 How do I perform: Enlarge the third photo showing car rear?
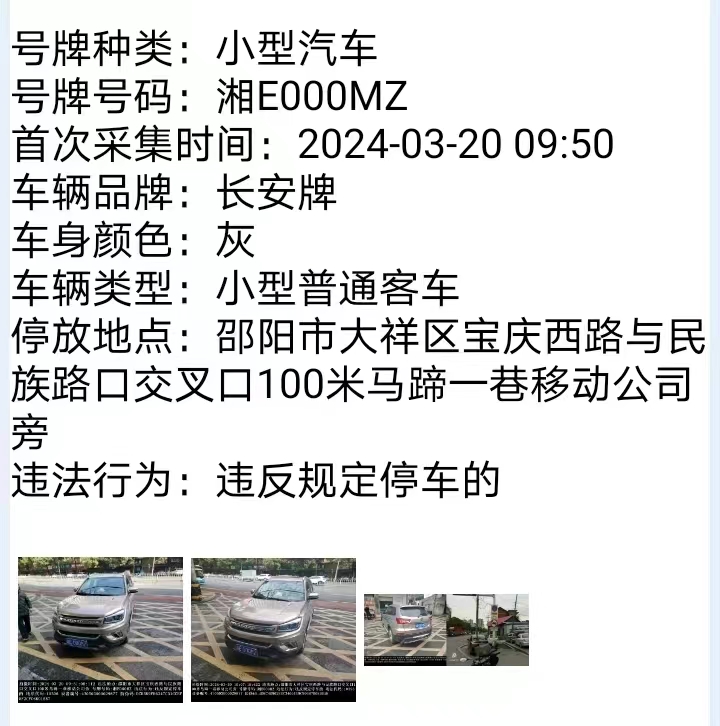click(x=446, y=630)
